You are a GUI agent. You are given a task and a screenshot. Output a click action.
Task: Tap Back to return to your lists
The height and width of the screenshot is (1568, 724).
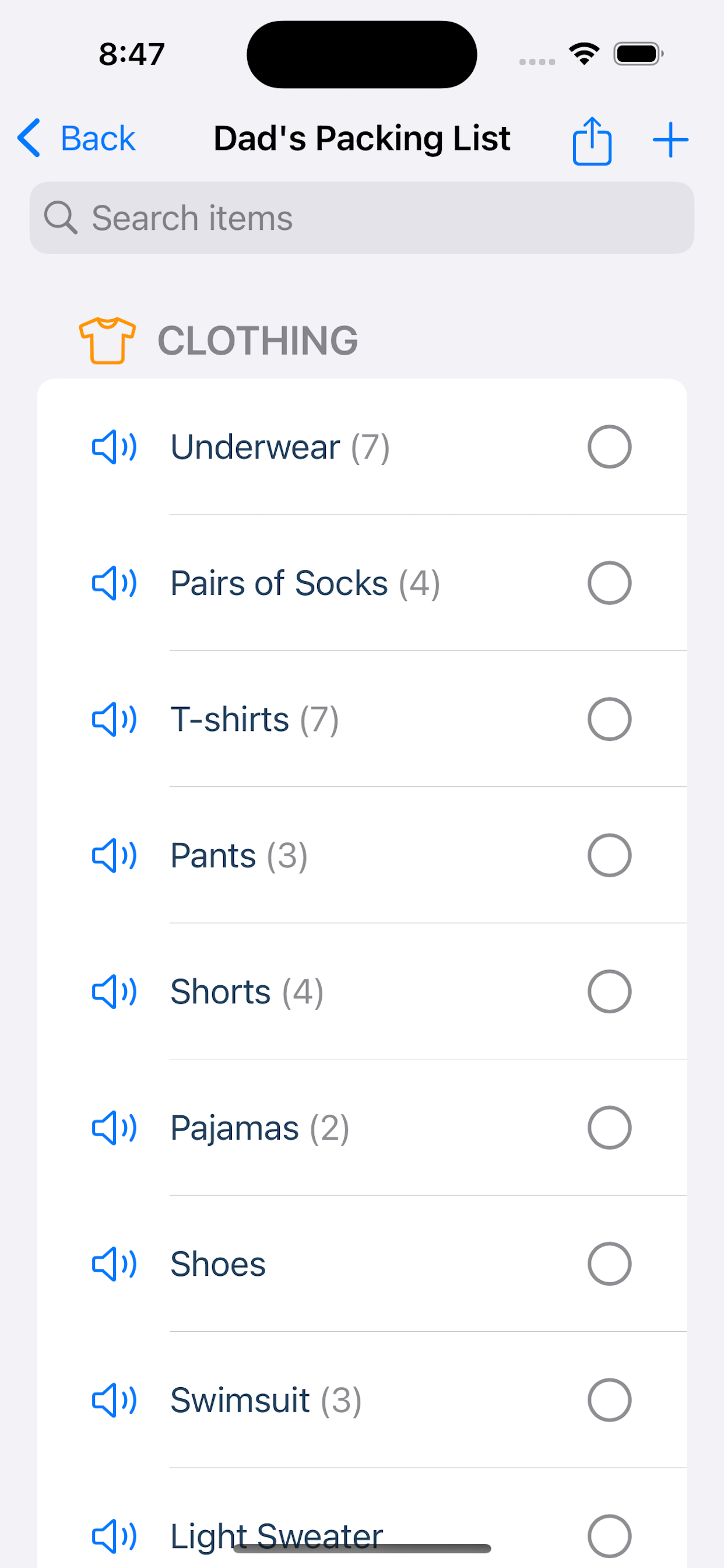click(x=75, y=139)
